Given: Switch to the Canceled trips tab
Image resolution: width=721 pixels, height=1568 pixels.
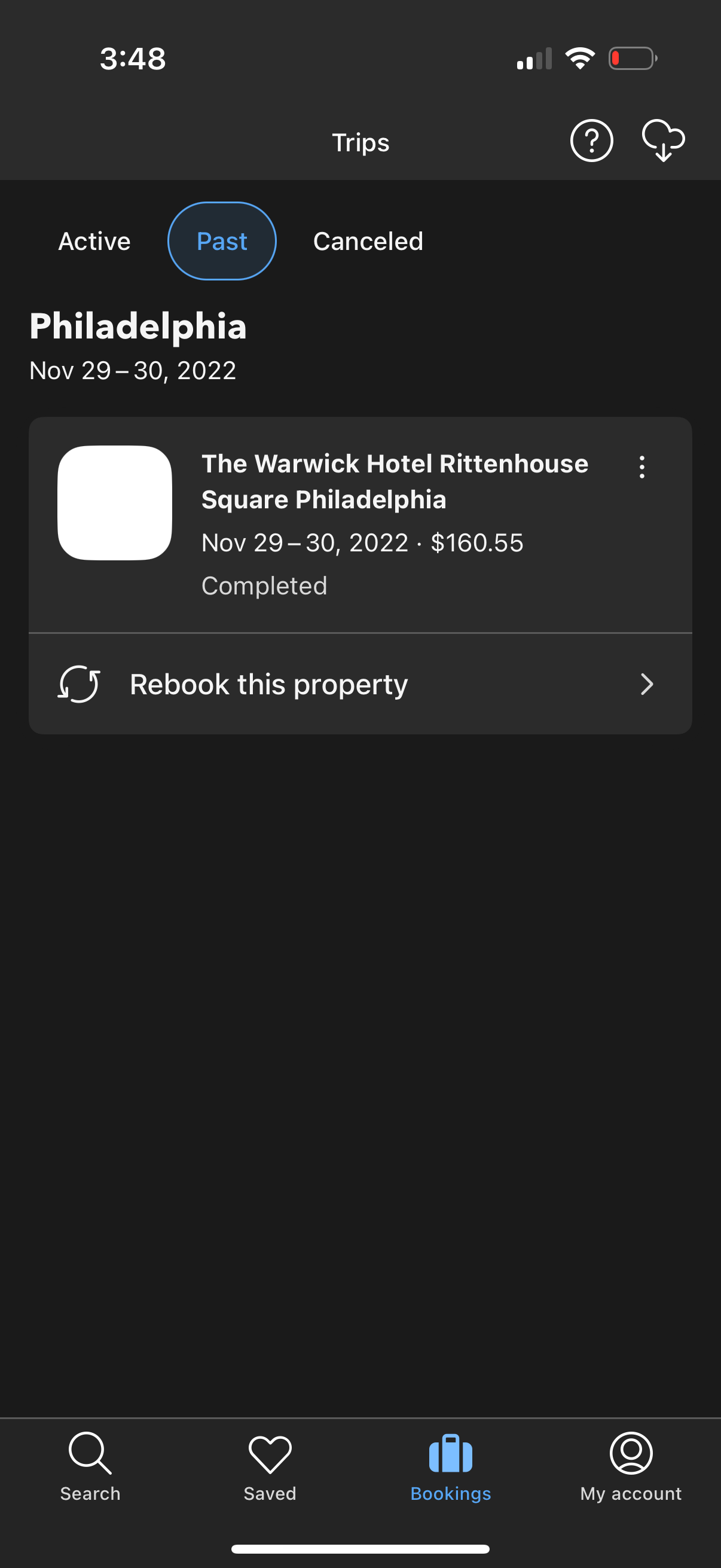Looking at the screenshot, I should [368, 241].
